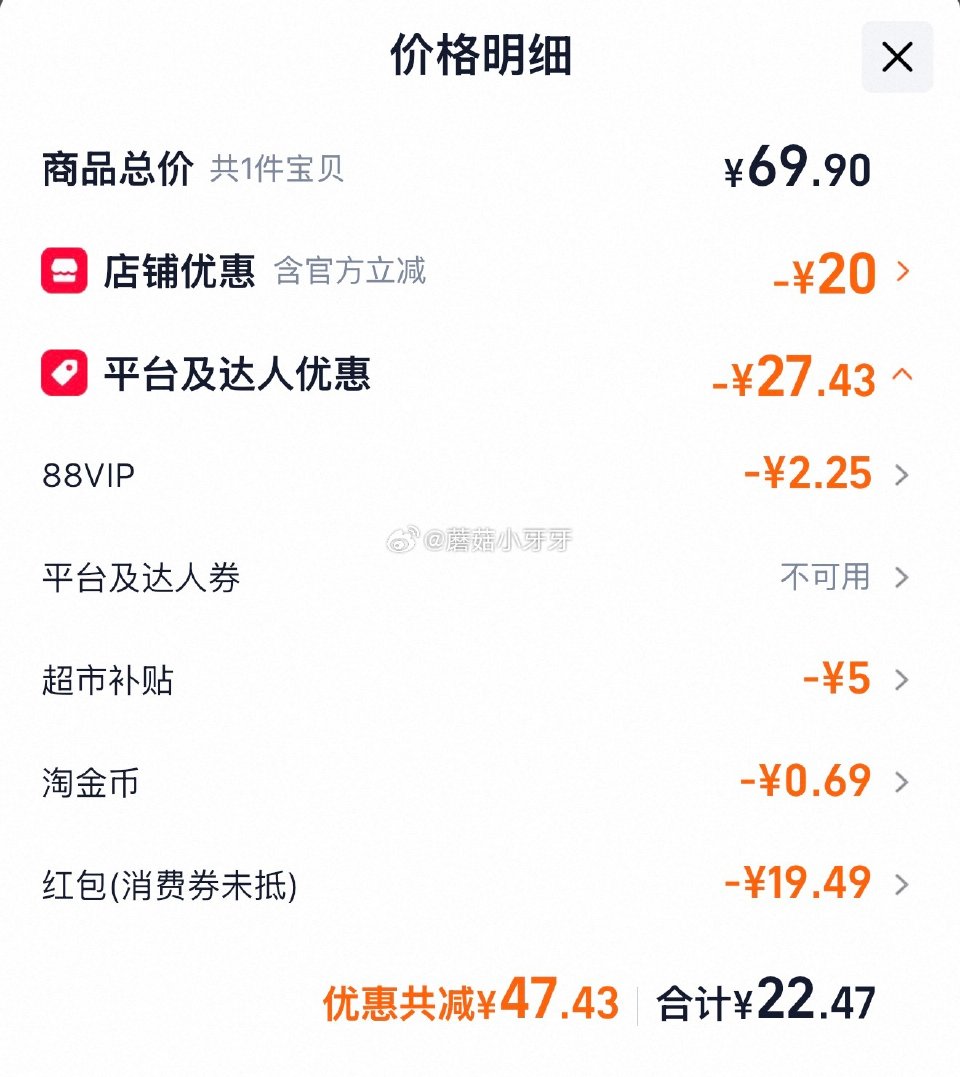Close the price detail popup
Image resolution: width=960 pixels, height=1077 pixels.
click(896, 57)
